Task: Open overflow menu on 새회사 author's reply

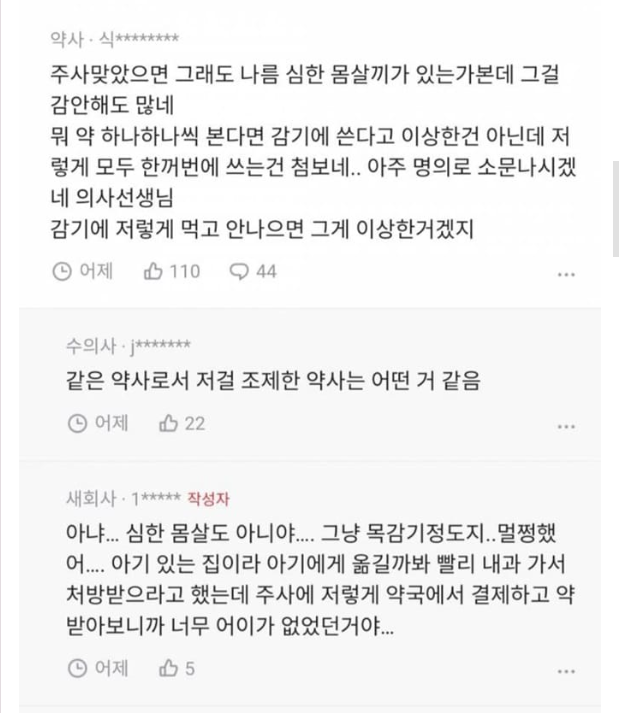Action: coord(566,670)
